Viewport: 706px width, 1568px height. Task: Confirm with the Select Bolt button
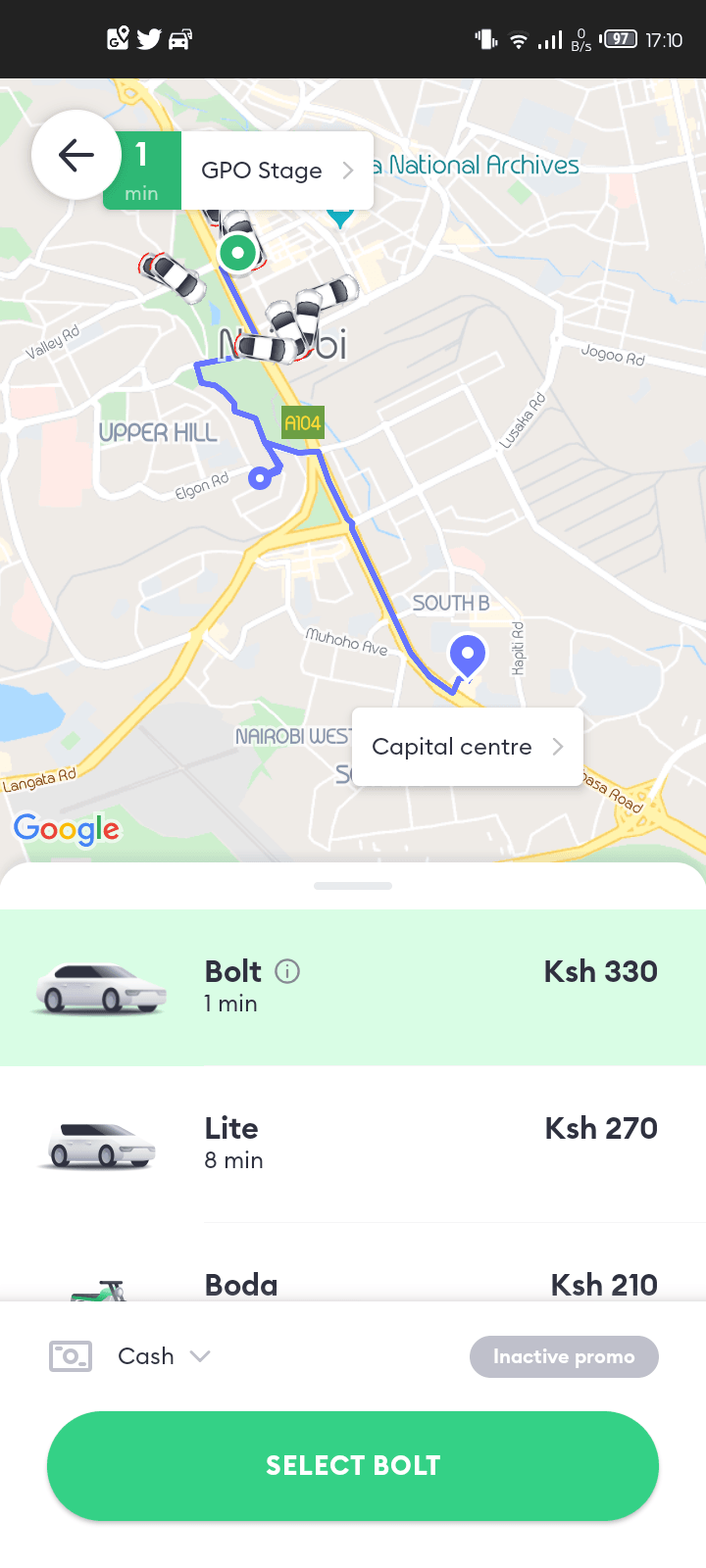pyautogui.click(x=353, y=1465)
